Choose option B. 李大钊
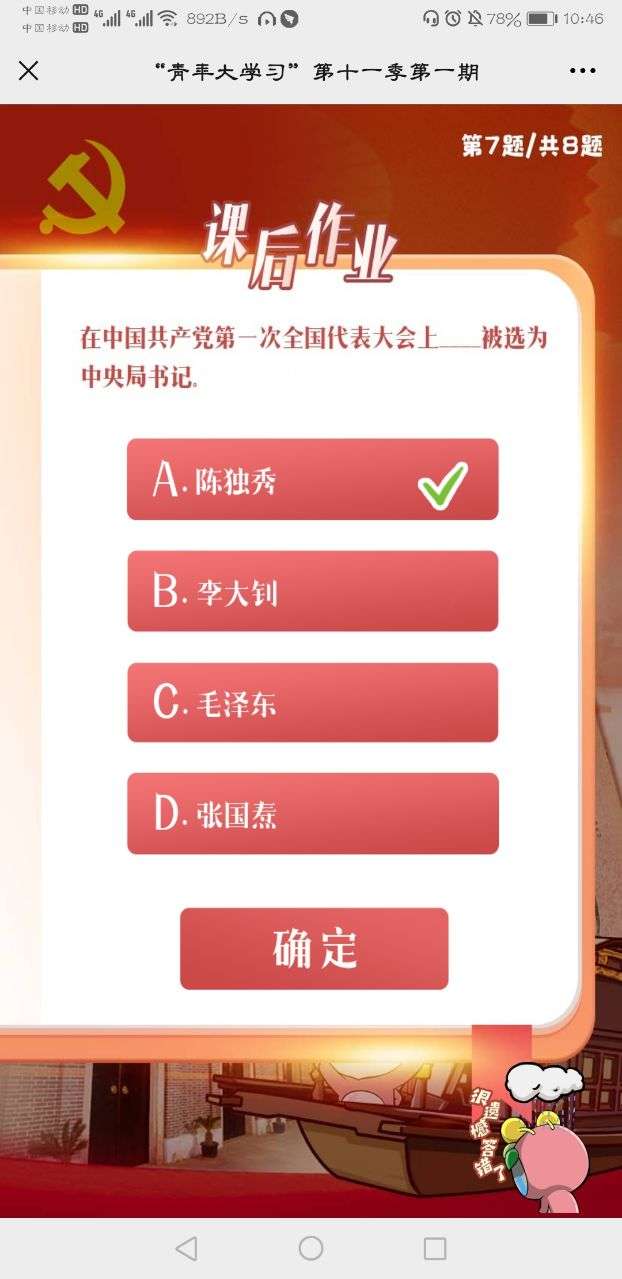Screen dimensions: 622x1279 pyautogui.click(x=312, y=591)
